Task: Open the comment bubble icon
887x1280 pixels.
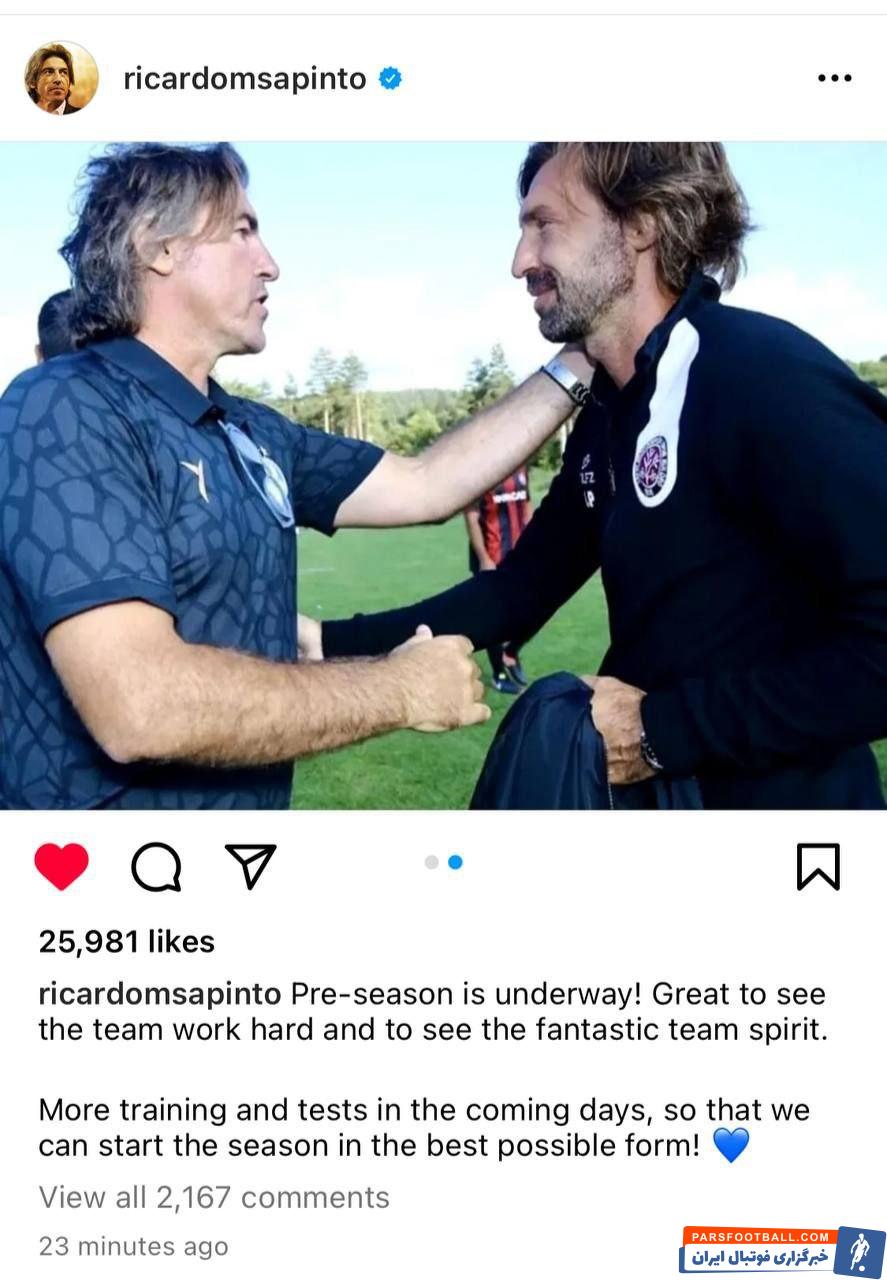Action: coord(156,866)
